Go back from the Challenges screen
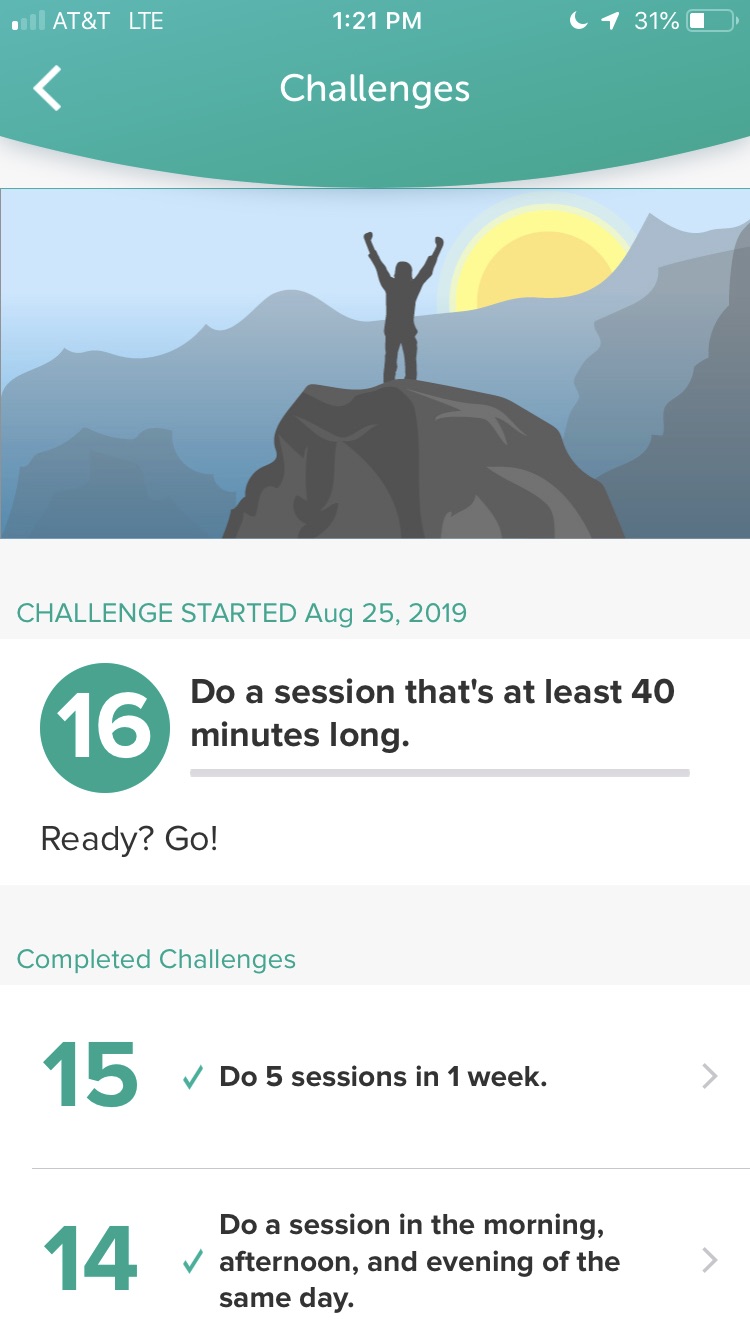750x1334 pixels. coord(48,89)
